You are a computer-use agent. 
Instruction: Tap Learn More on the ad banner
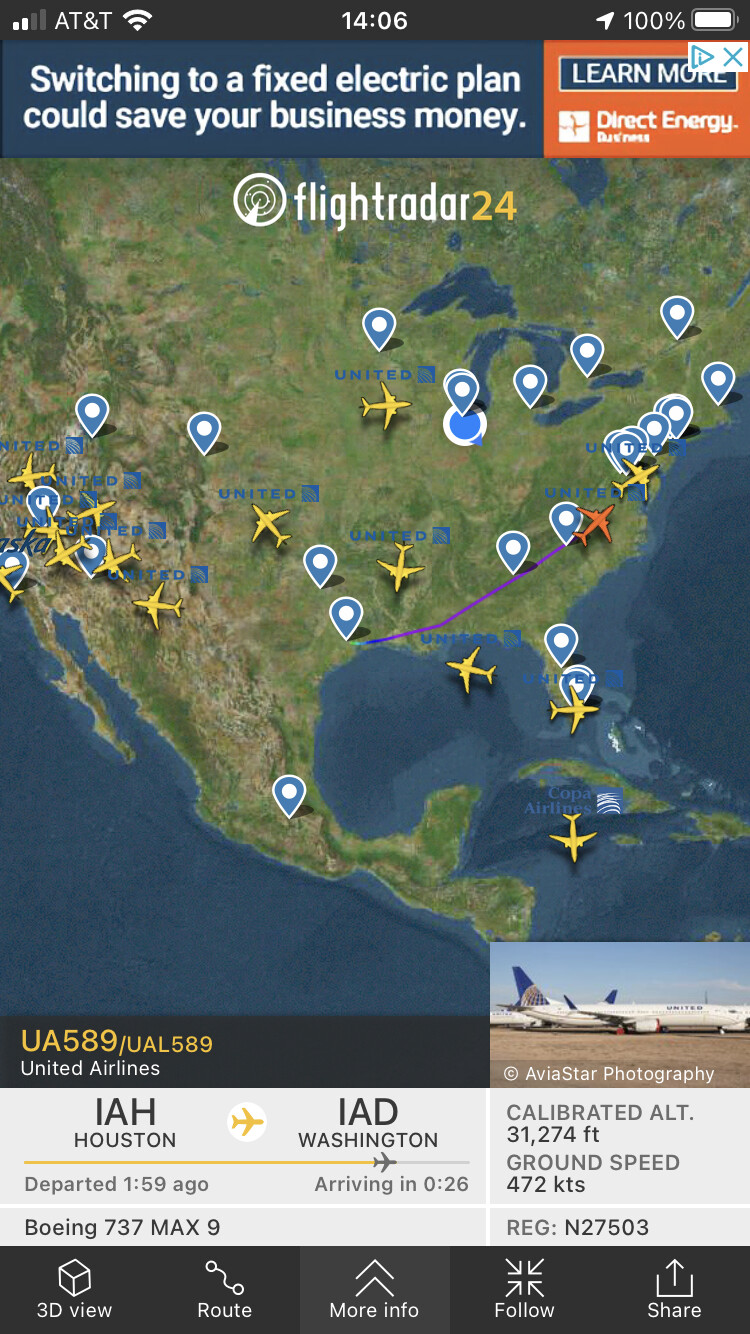[648, 73]
